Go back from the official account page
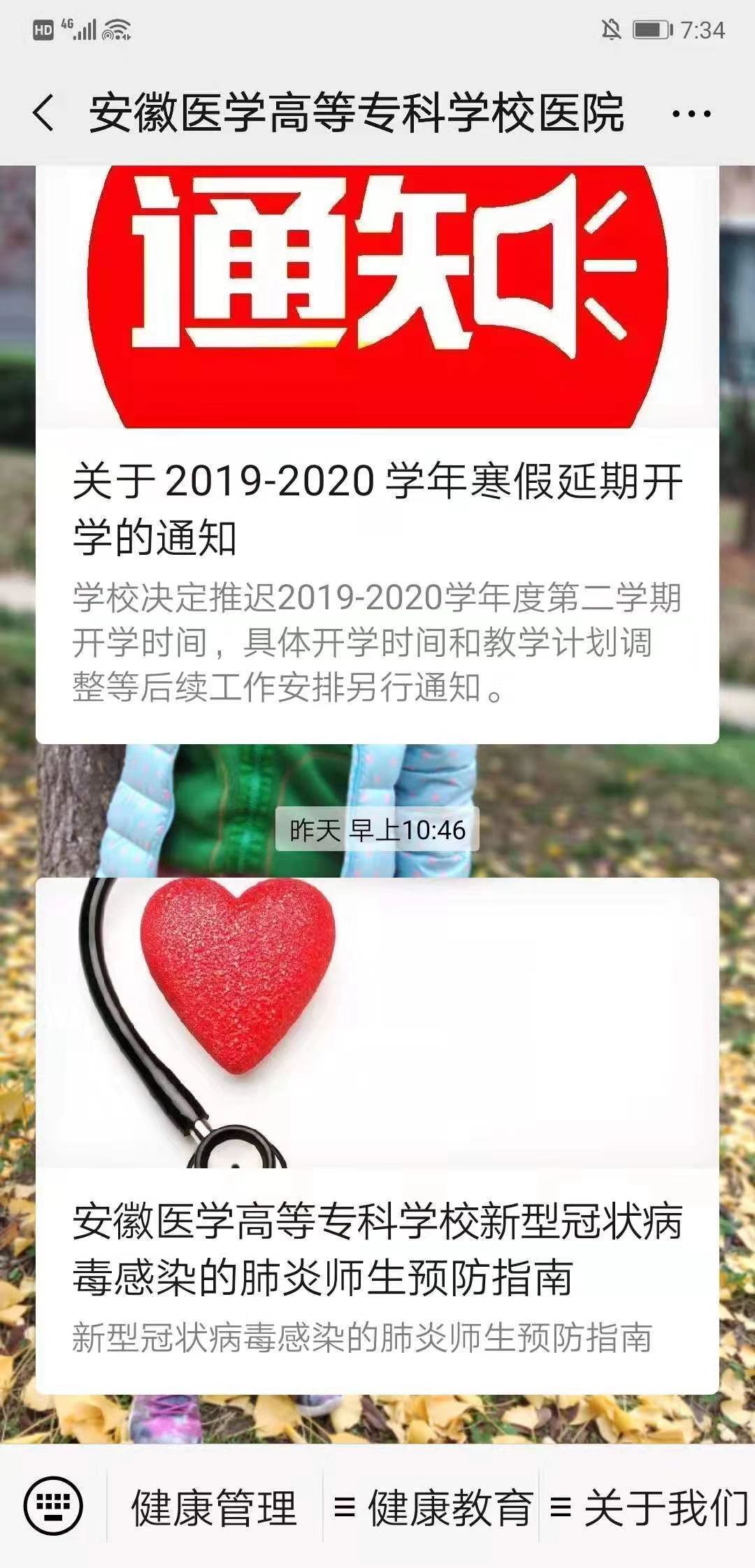 [x=43, y=113]
